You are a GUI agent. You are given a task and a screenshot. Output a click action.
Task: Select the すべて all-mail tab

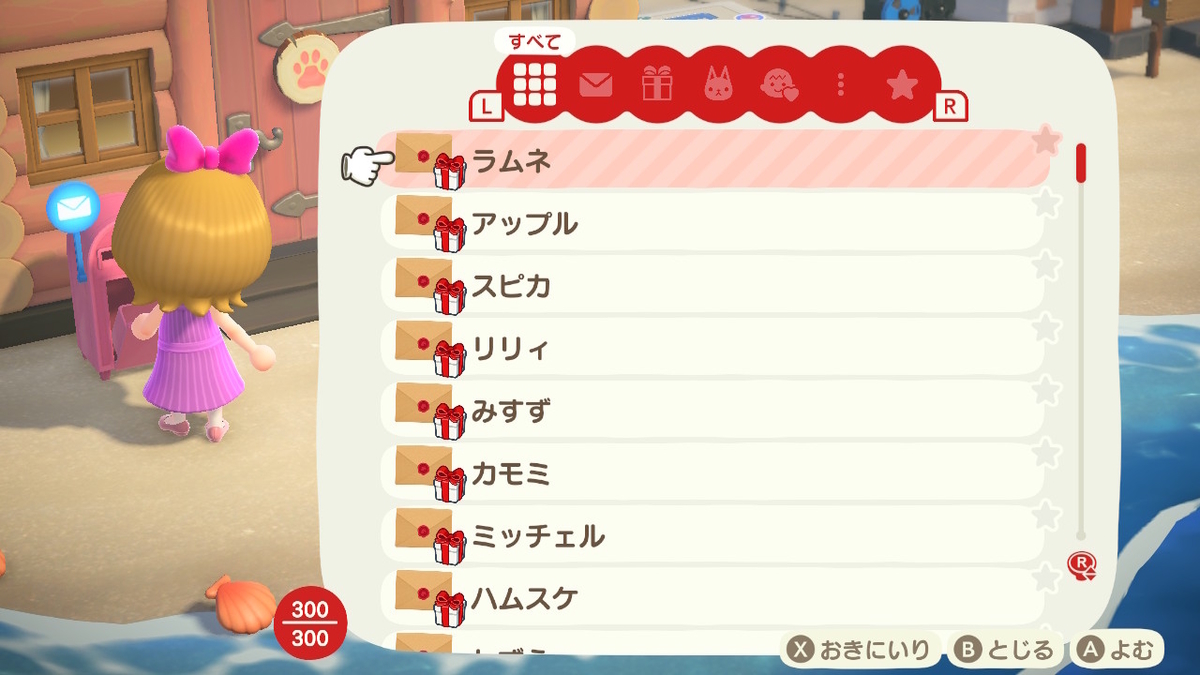point(535,85)
